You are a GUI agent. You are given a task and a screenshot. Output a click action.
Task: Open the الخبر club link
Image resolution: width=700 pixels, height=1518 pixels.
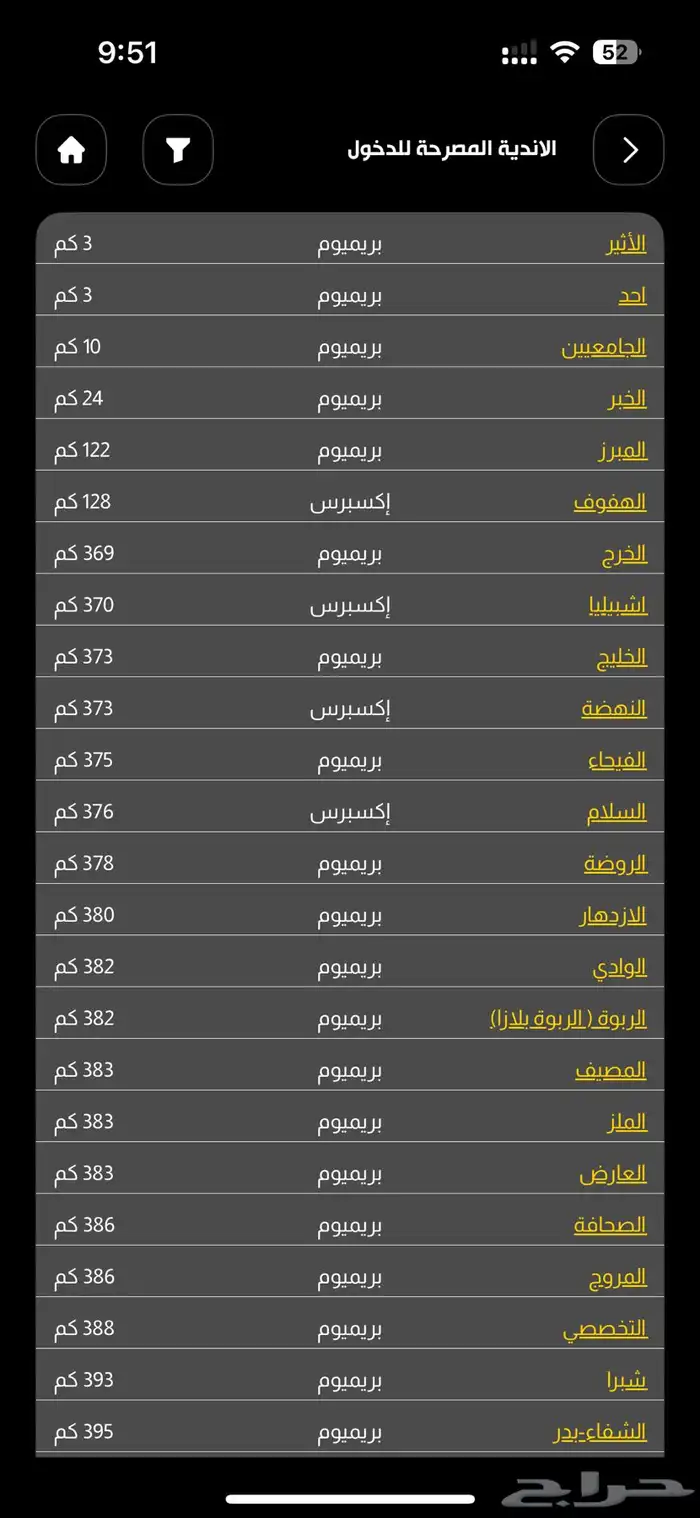point(627,399)
